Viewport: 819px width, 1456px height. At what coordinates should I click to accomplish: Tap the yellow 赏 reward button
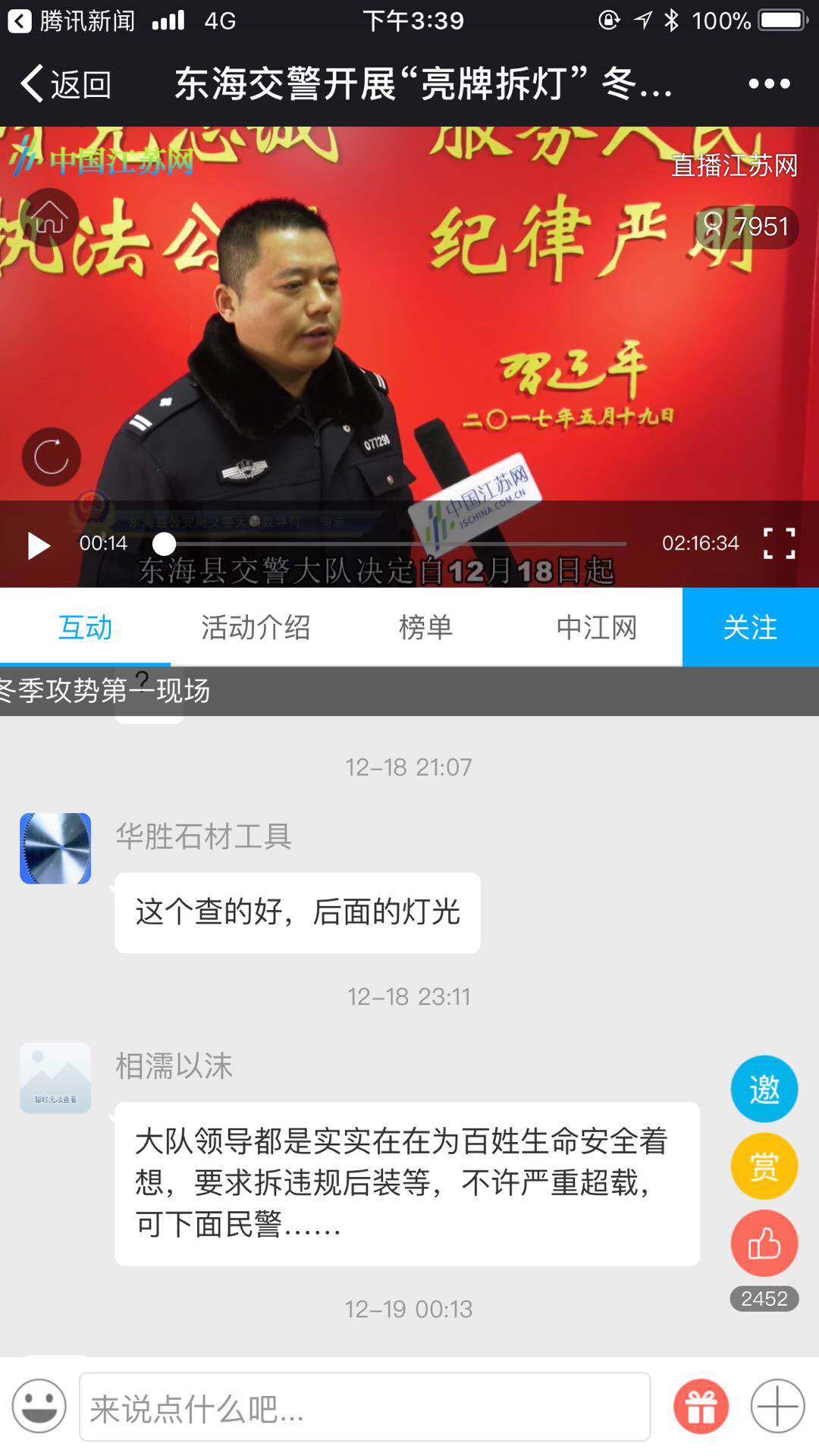[764, 1166]
